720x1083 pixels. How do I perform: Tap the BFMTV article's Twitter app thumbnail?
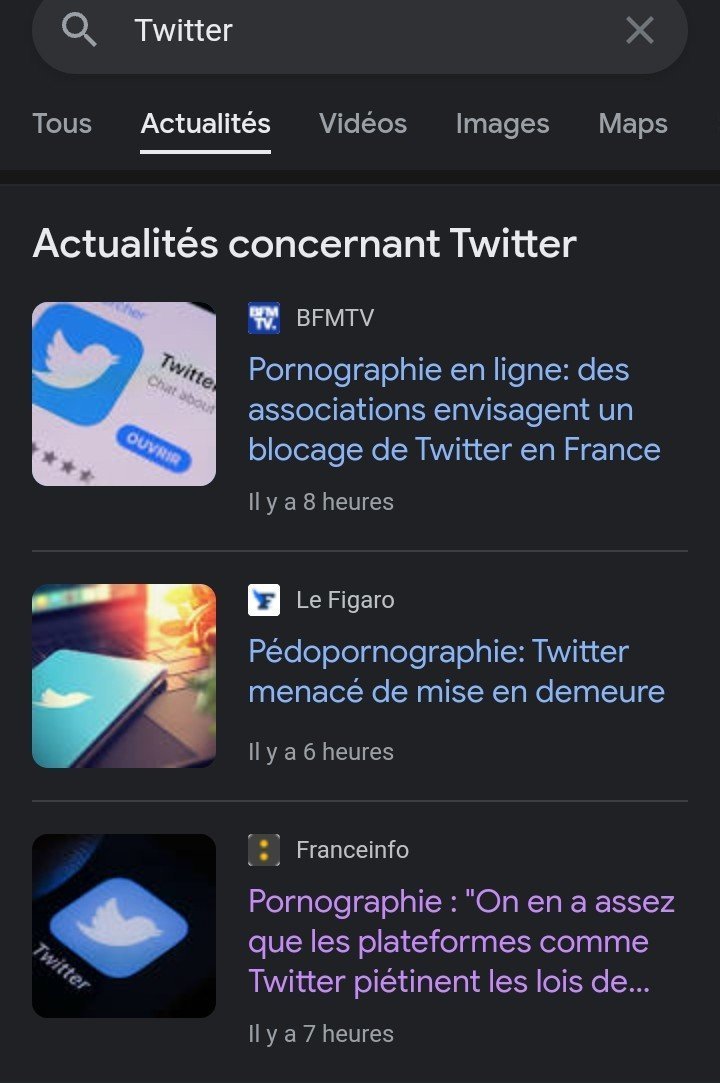[x=124, y=394]
